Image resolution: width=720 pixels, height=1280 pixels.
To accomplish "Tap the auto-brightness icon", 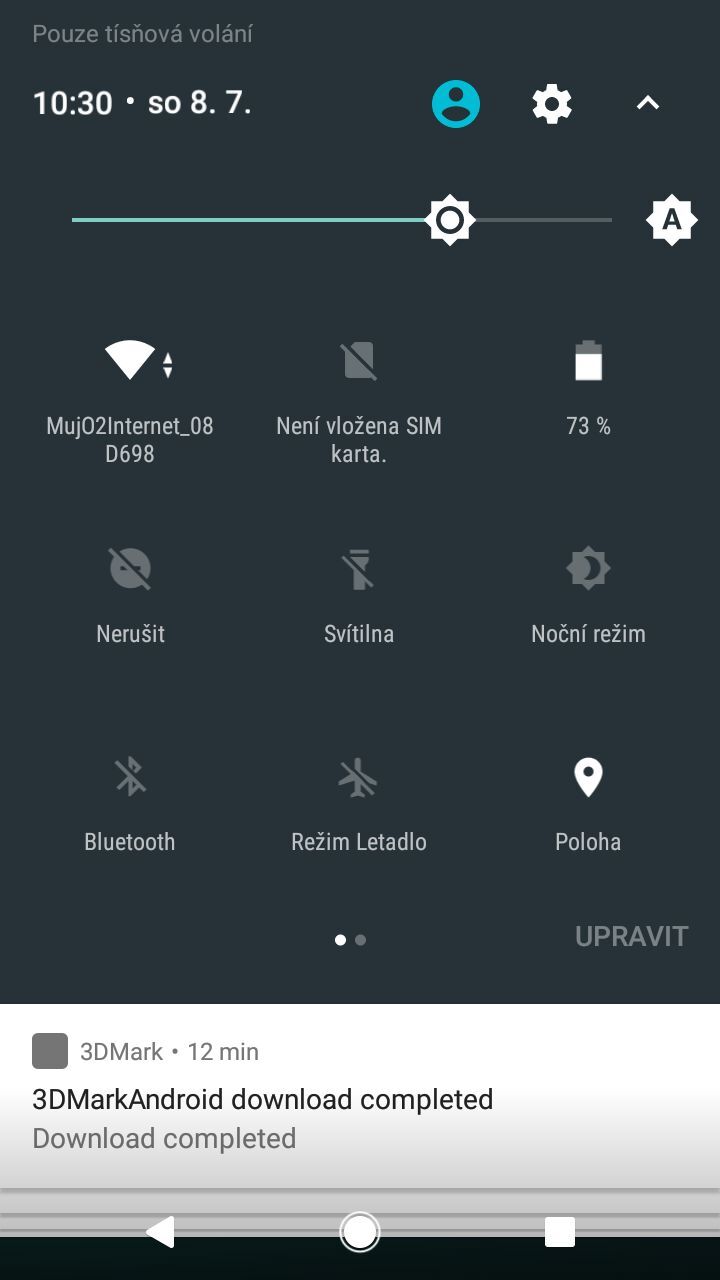I will [671, 219].
